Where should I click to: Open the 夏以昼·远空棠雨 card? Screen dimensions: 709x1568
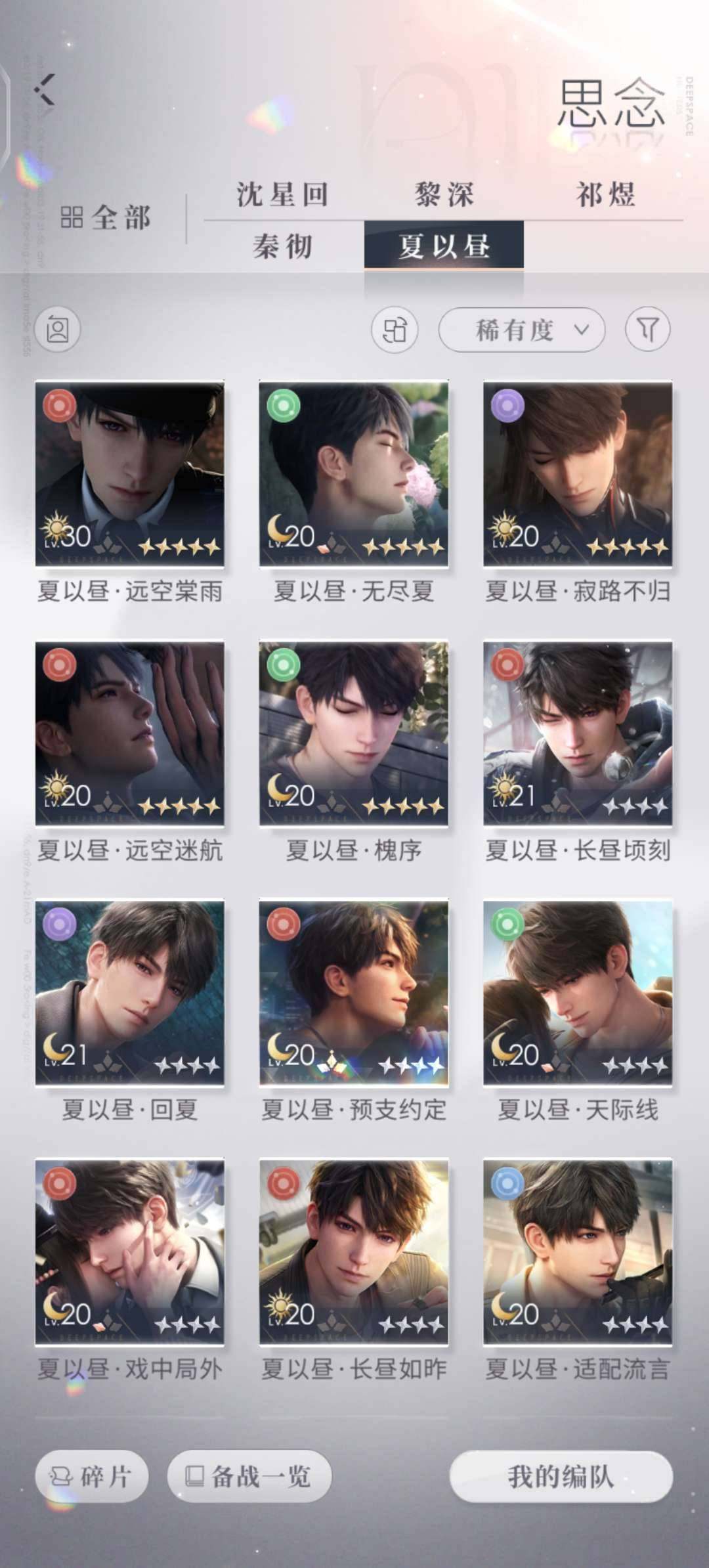[x=129, y=473]
